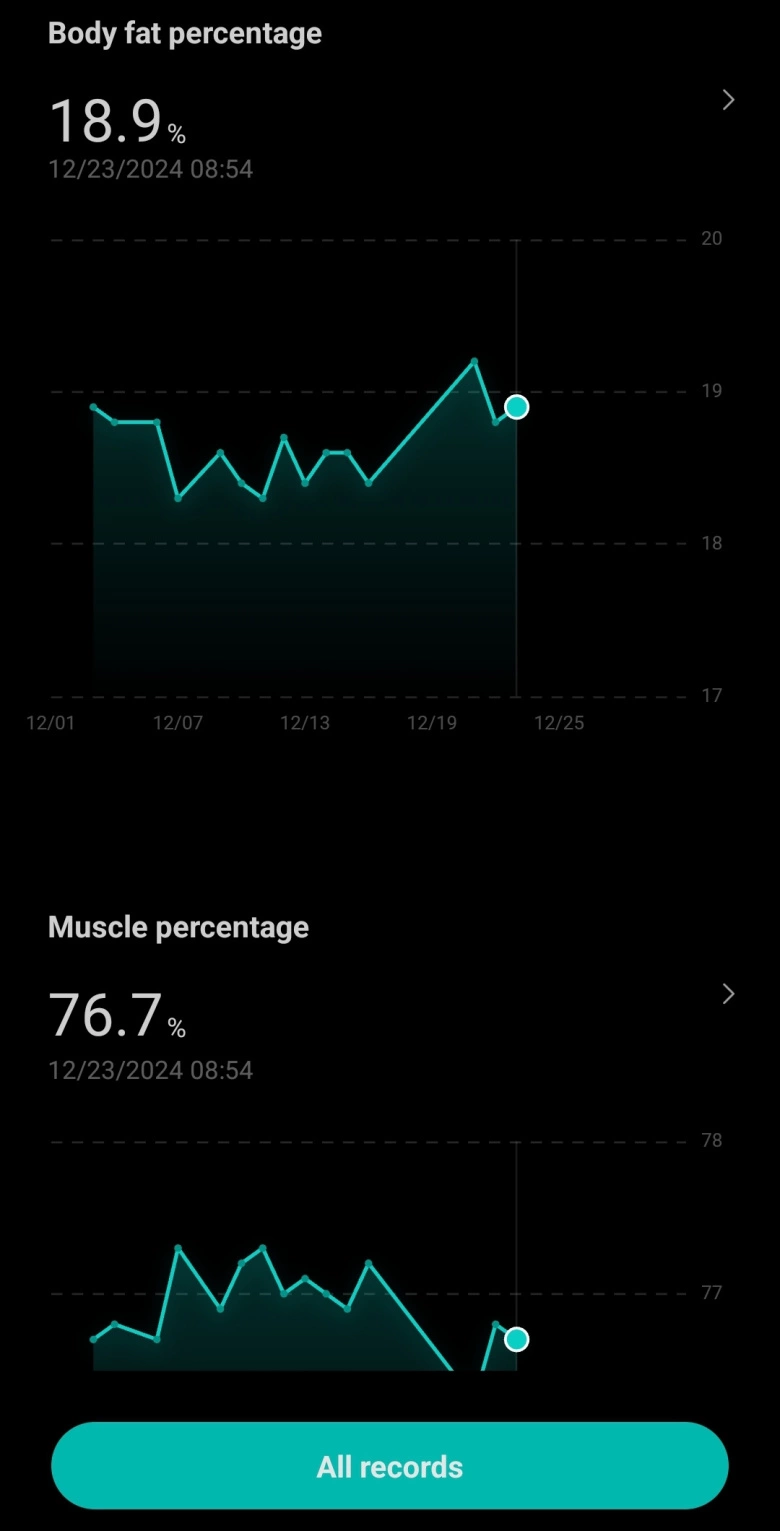View All records
This screenshot has height=1531, width=780.
coord(390,1466)
